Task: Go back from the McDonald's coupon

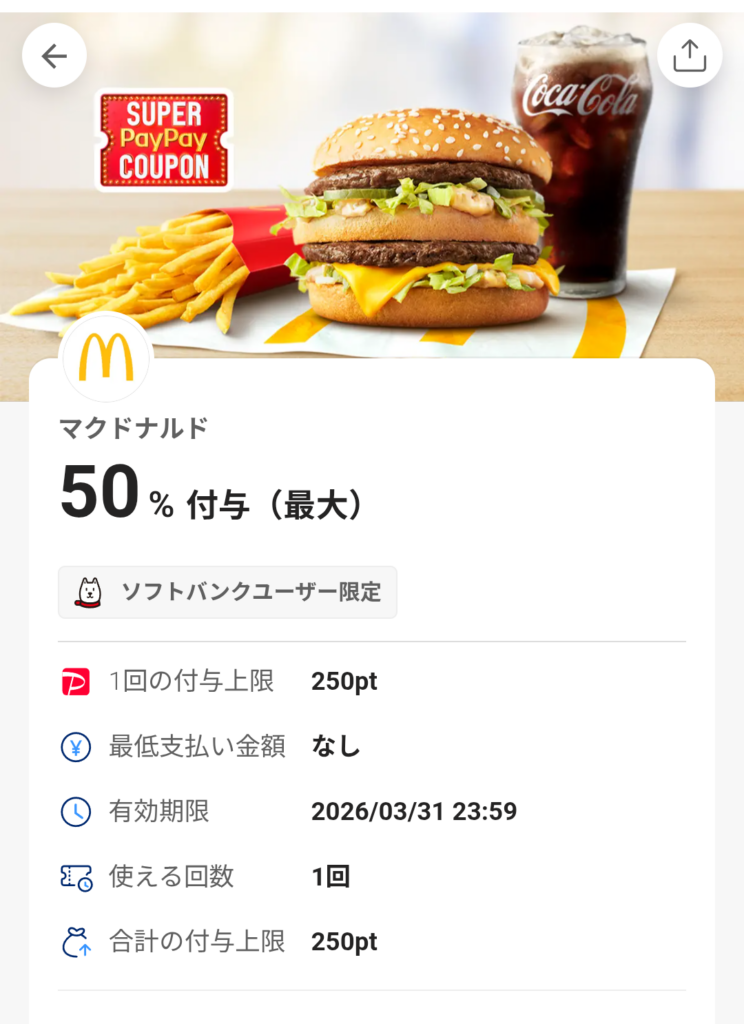Action: coord(55,56)
